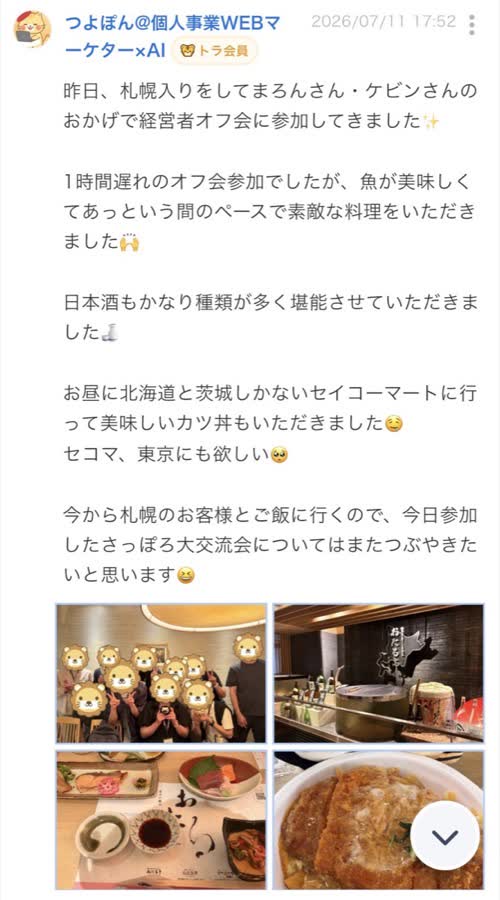Open the group photo with lion stickers
500x900 pixels.
(161, 673)
